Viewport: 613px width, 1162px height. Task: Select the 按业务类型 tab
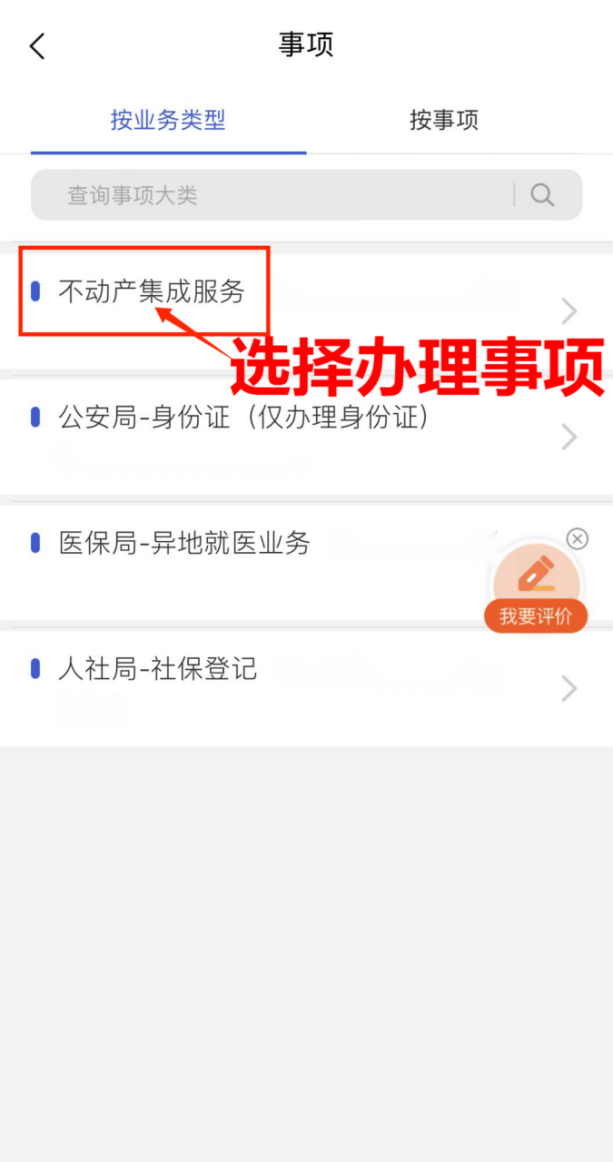168,121
